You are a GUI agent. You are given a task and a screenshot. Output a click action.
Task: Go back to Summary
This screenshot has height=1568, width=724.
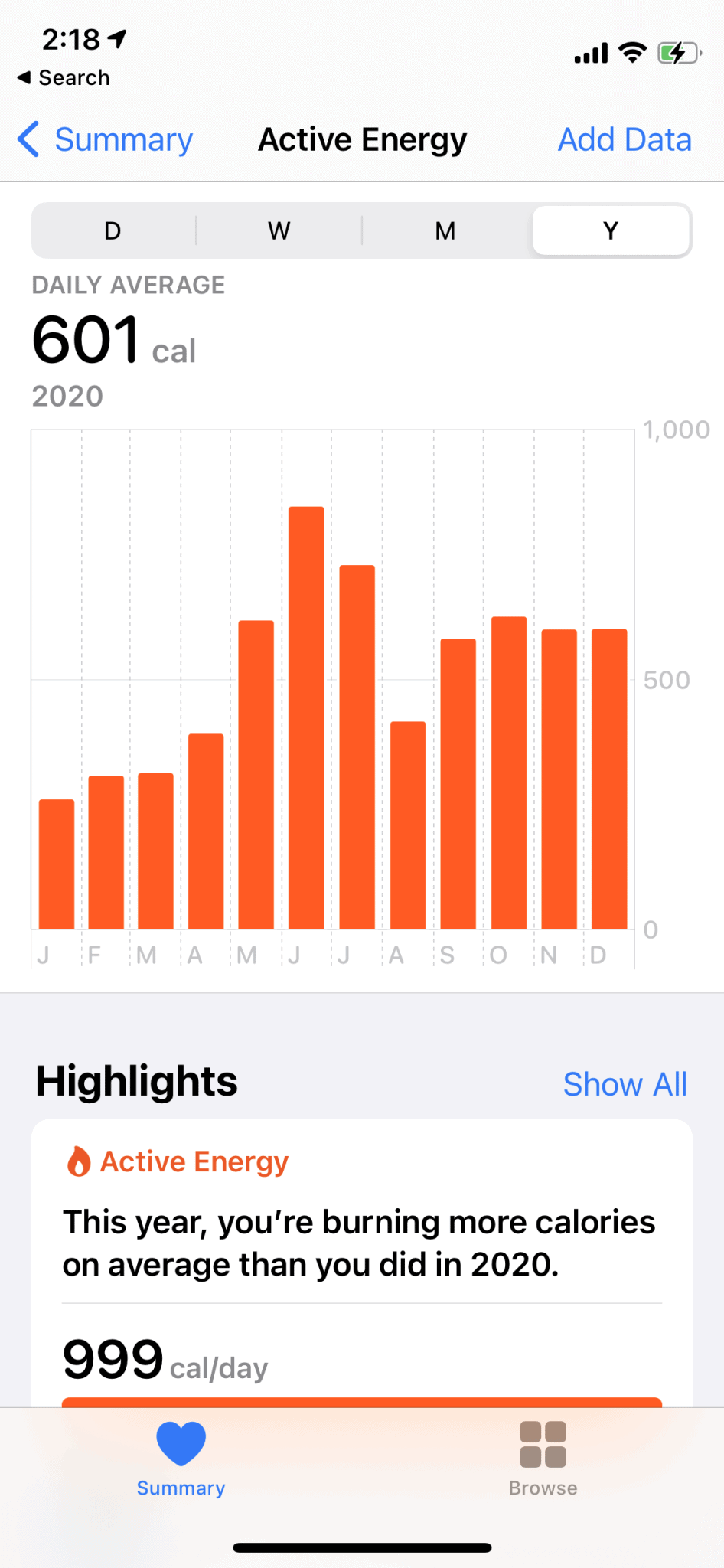coord(105,140)
